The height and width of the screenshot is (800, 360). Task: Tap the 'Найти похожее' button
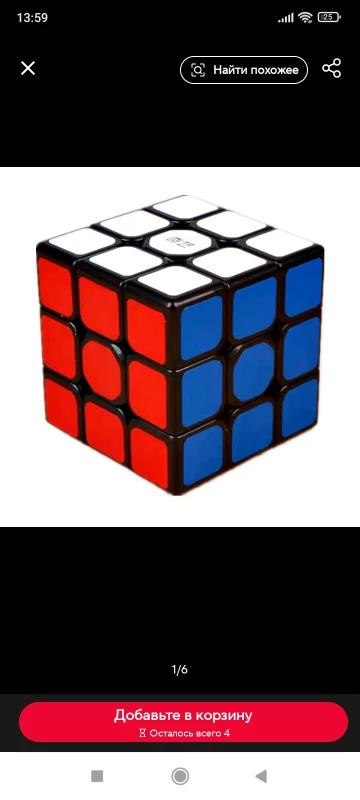(244, 70)
